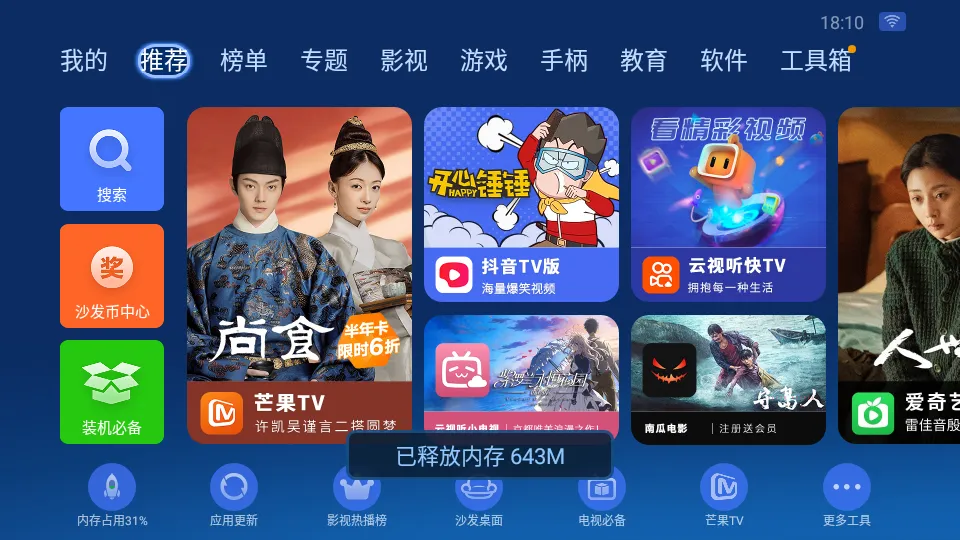The height and width of the screenshot is (540, 960).
Task: Switch to the 教育 tab
Action: pyautogui.click(x=643, y=60)
